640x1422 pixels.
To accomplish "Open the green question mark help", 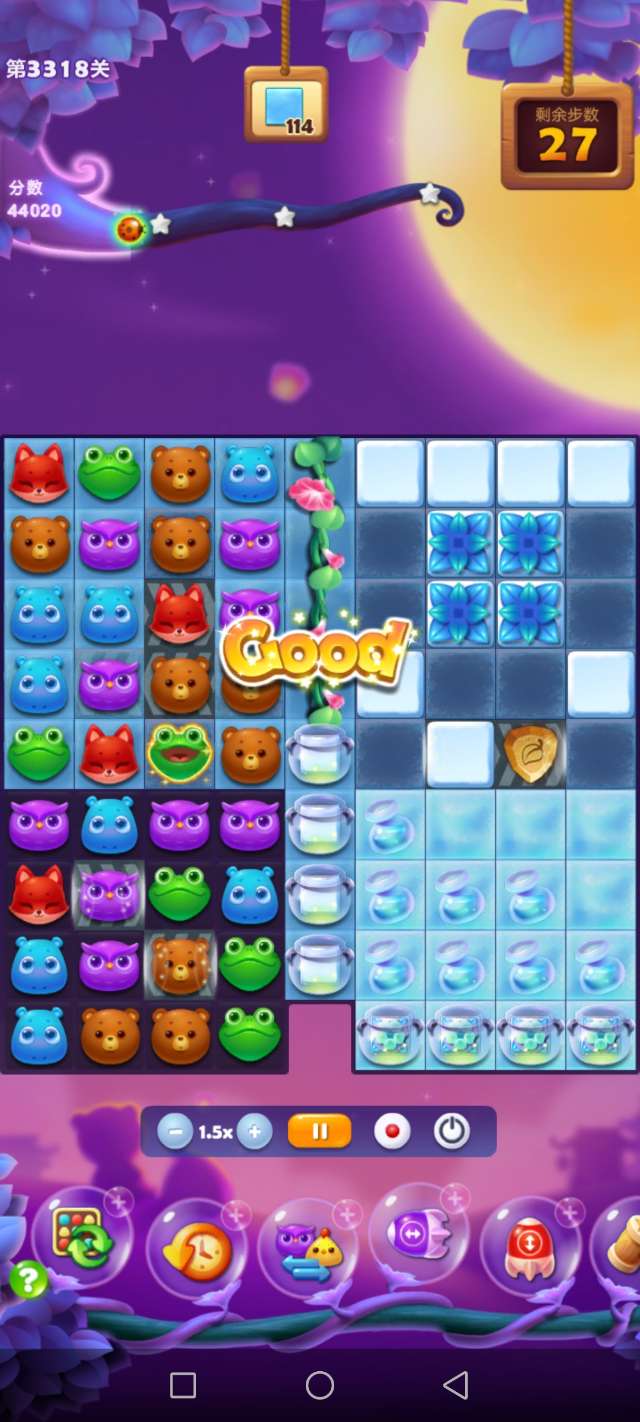I will pos(29,1280).
